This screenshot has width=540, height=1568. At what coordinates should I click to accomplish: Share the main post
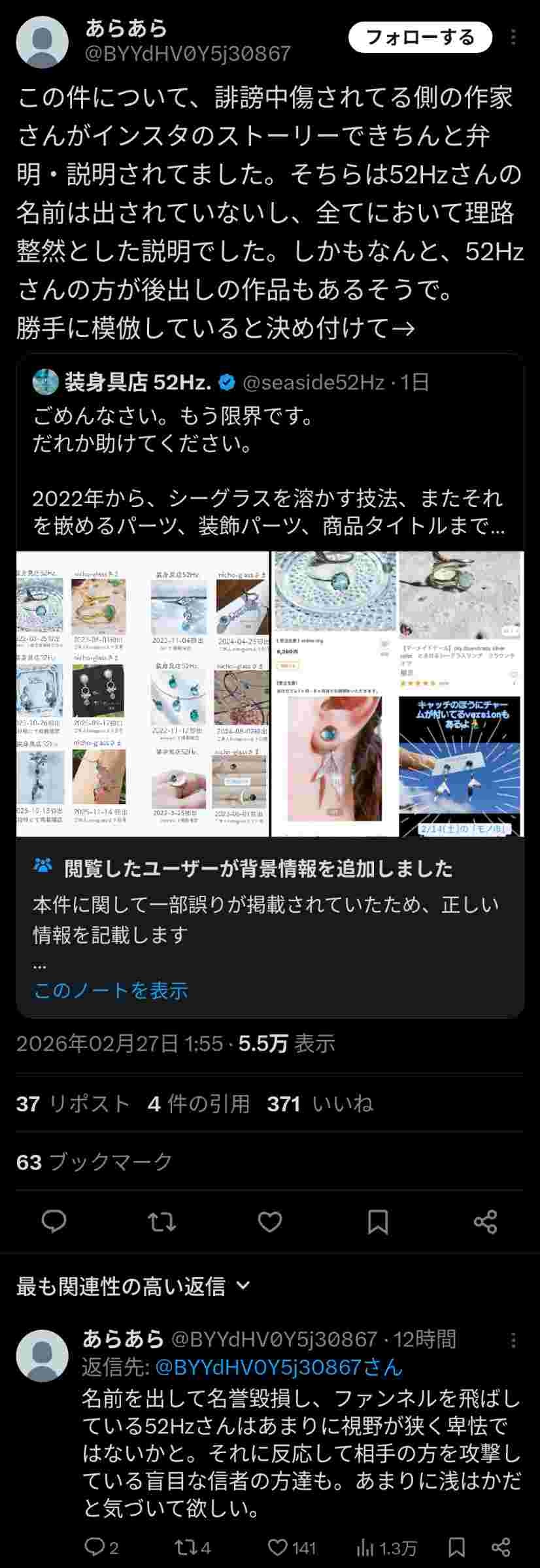[x=485, y=1221]
